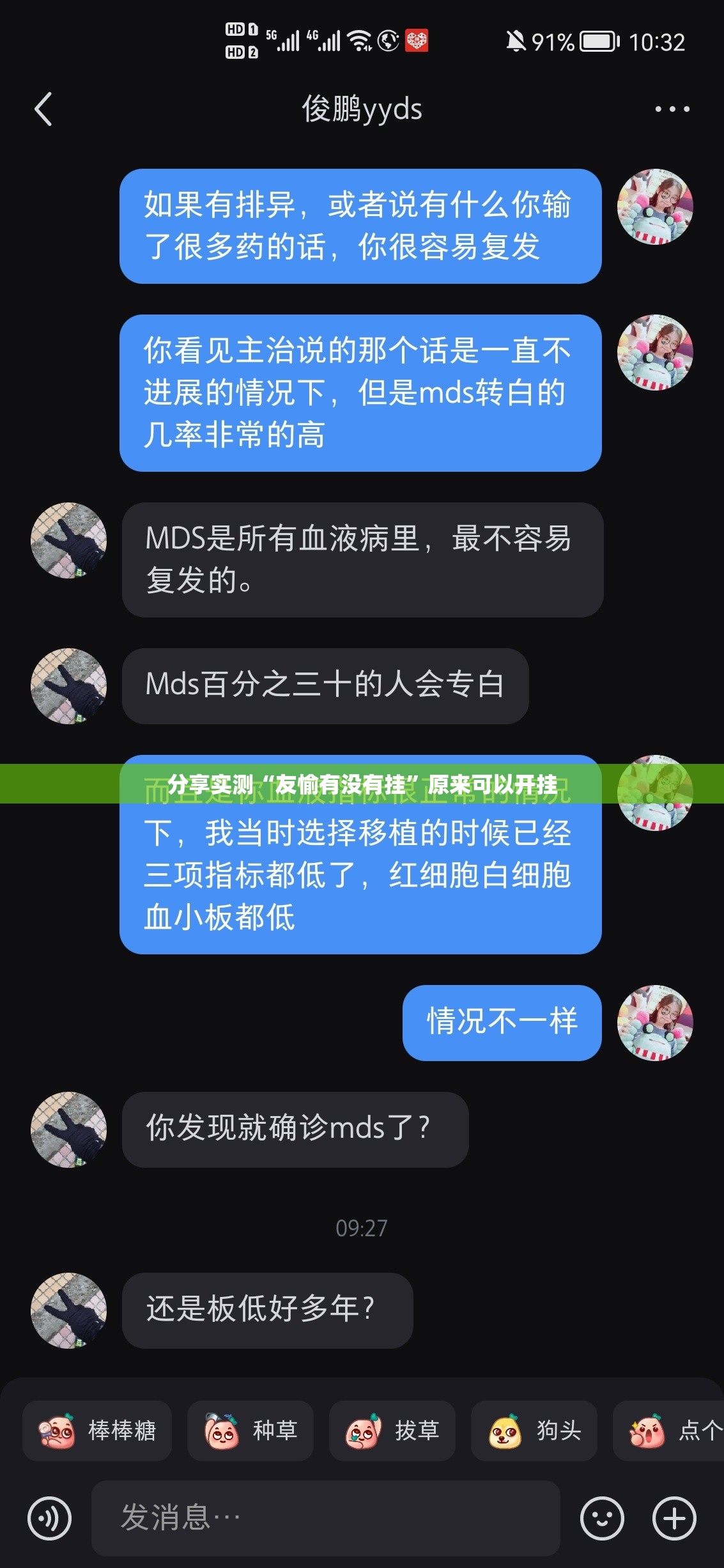Tap the 发消息 message input field
This screenshot has height=1568, width=724.
coord(325,1518)
